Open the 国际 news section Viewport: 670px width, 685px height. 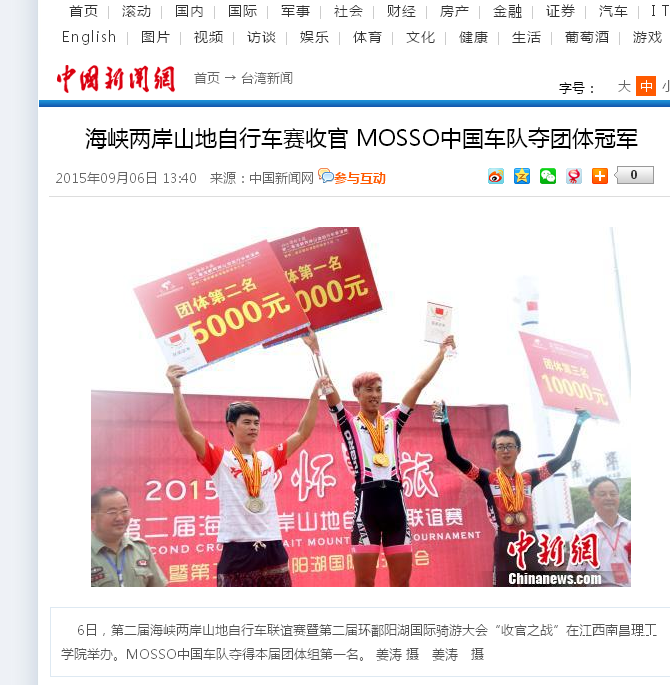click(x=242, y=11)
